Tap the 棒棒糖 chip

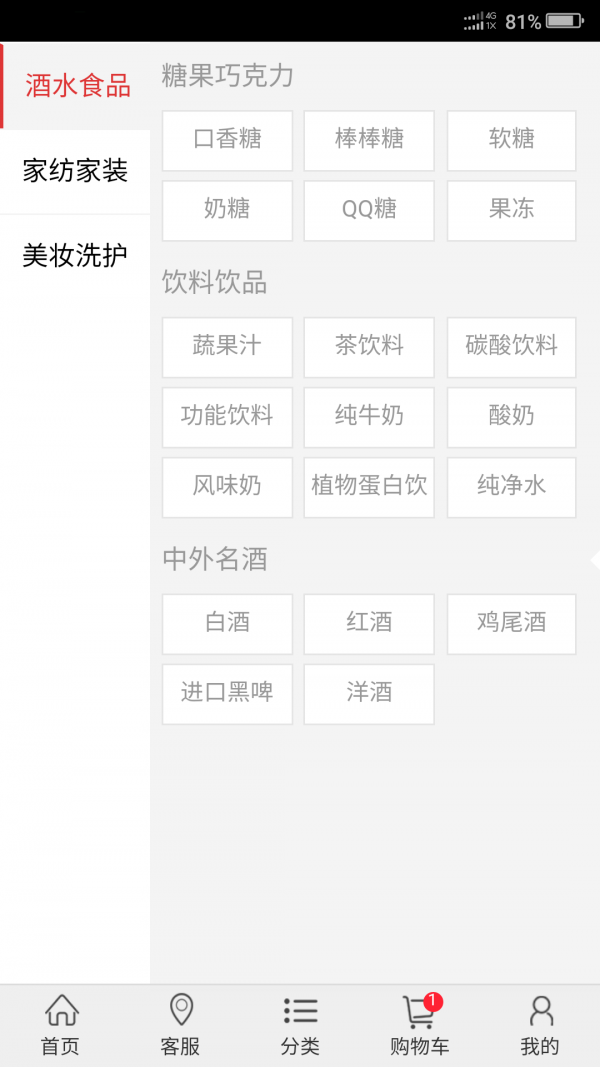tap(369, 140)
